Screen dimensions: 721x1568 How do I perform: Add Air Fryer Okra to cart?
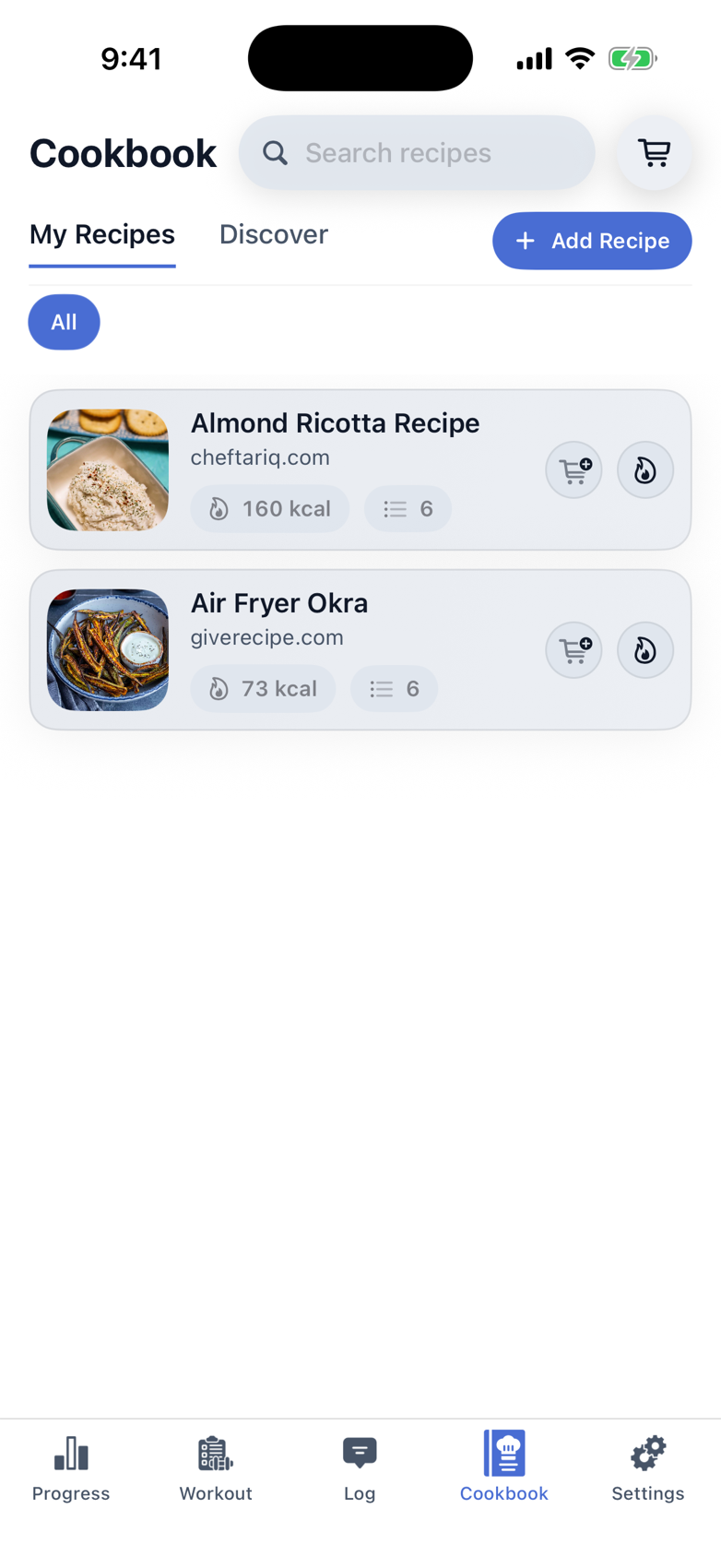pyautogui.click(x=573, y=649)
